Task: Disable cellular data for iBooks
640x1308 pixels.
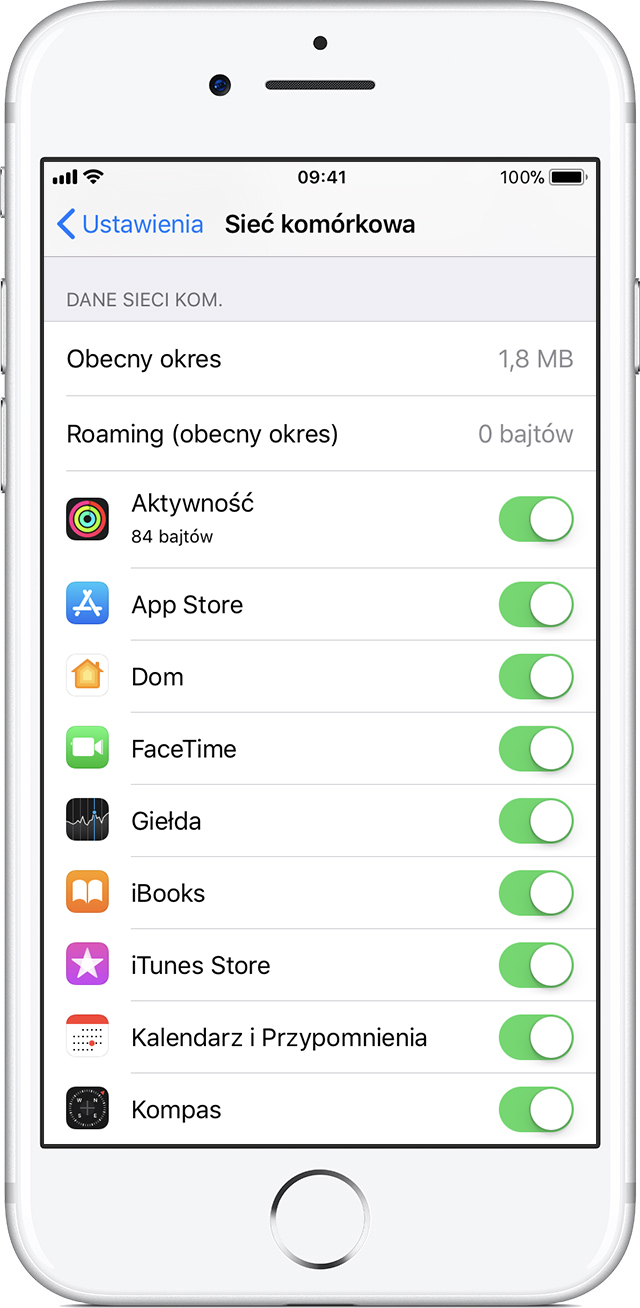Action: point(537,893)
